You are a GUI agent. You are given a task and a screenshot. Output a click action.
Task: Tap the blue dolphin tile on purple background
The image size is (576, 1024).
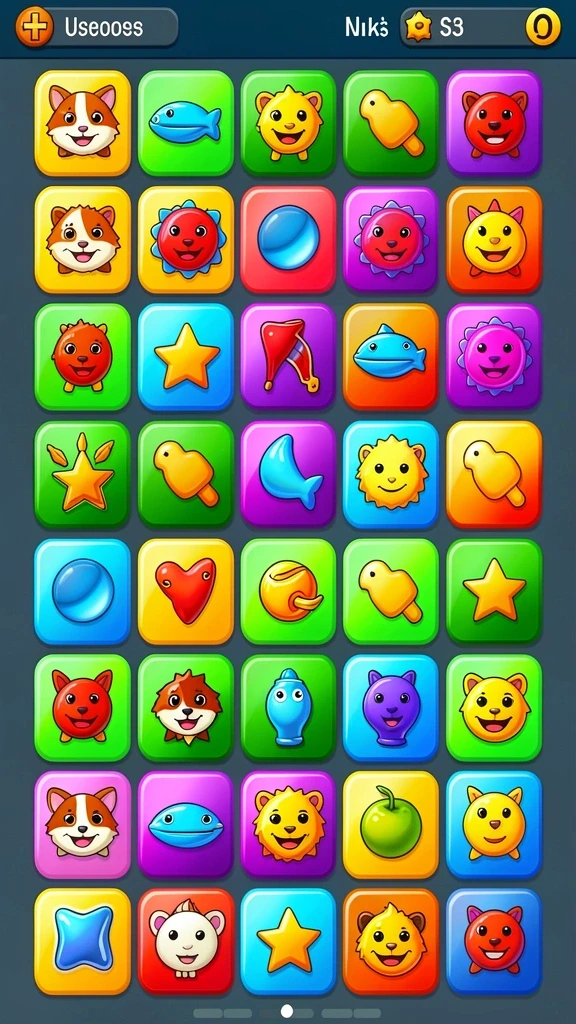coord(288,474)
